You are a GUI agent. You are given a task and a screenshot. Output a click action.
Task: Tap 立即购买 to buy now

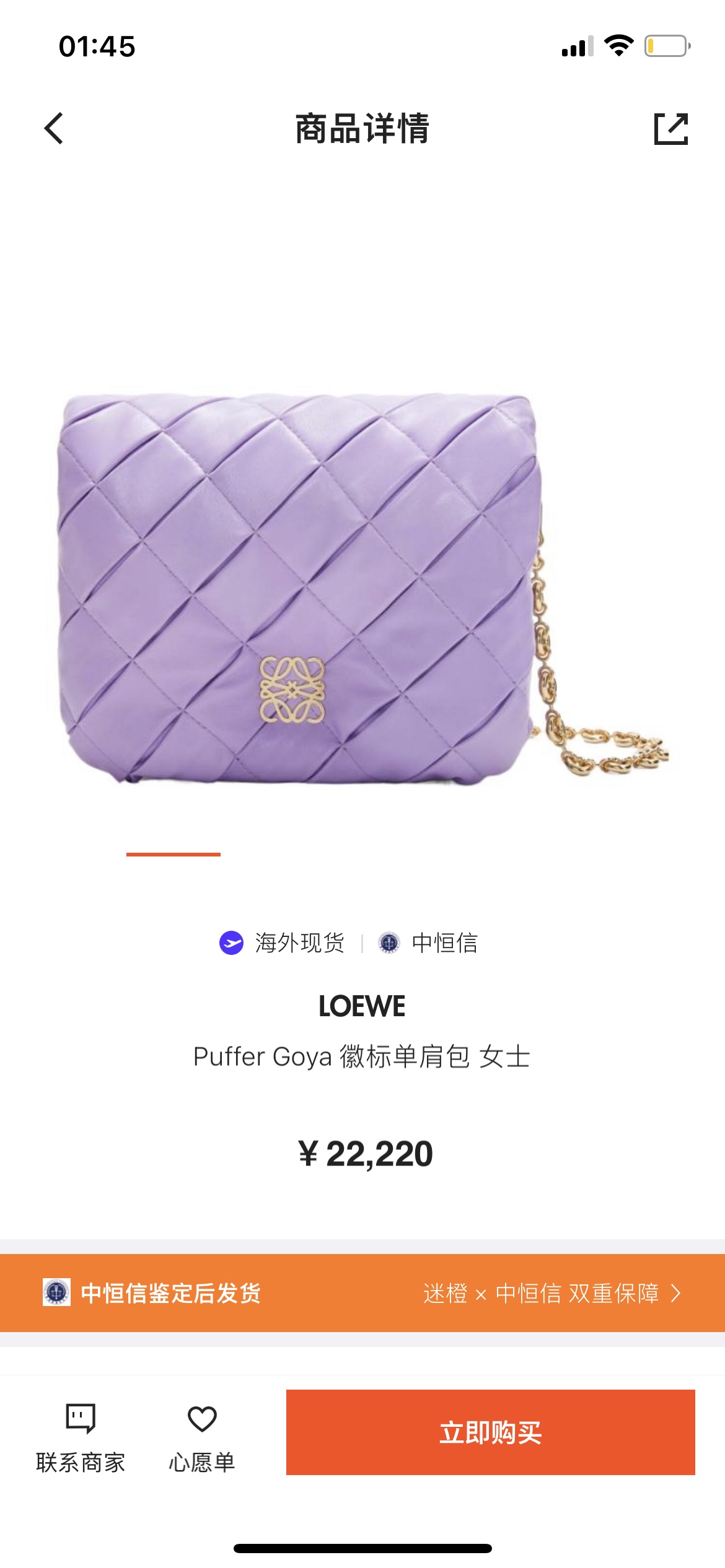(x=490, y=1432)
